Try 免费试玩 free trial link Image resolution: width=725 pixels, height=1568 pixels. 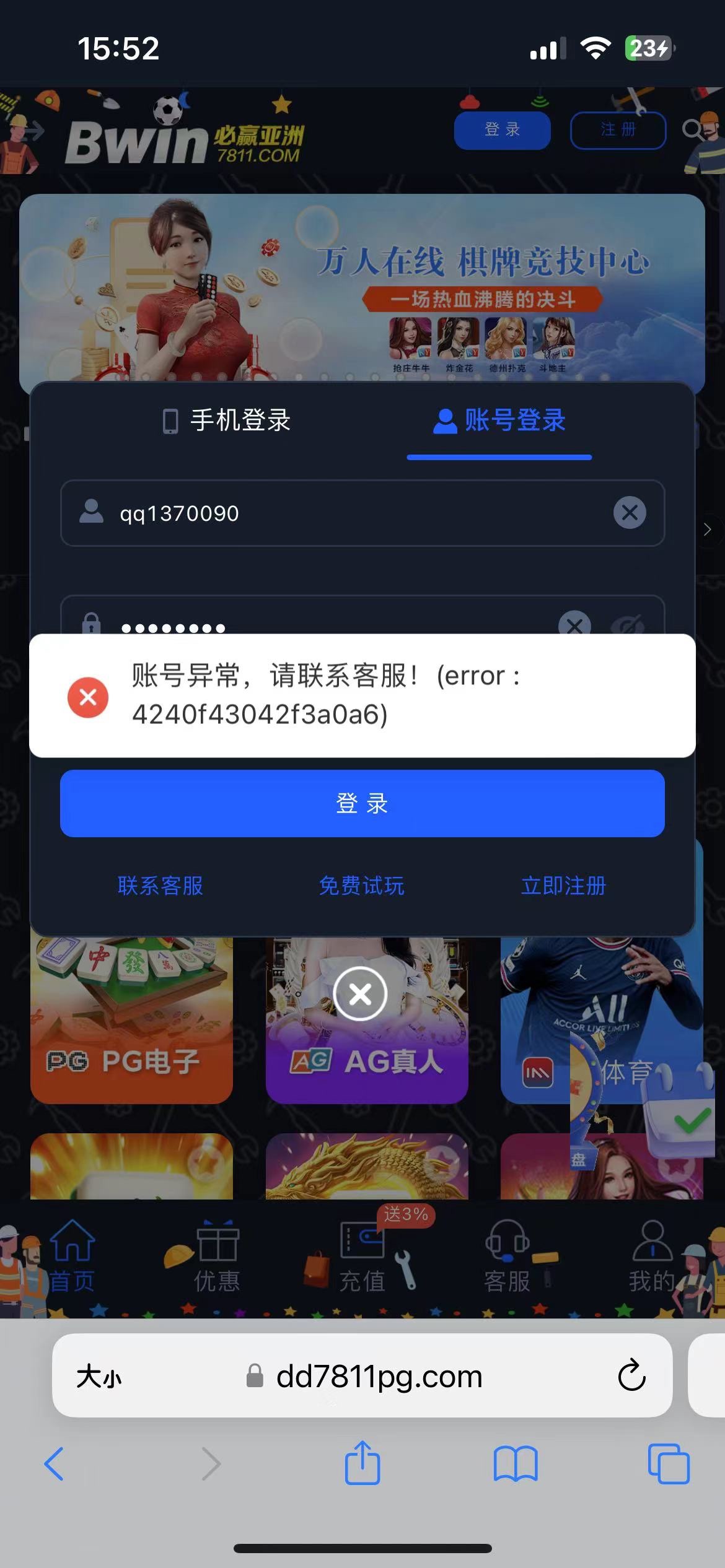coord(361,887)
